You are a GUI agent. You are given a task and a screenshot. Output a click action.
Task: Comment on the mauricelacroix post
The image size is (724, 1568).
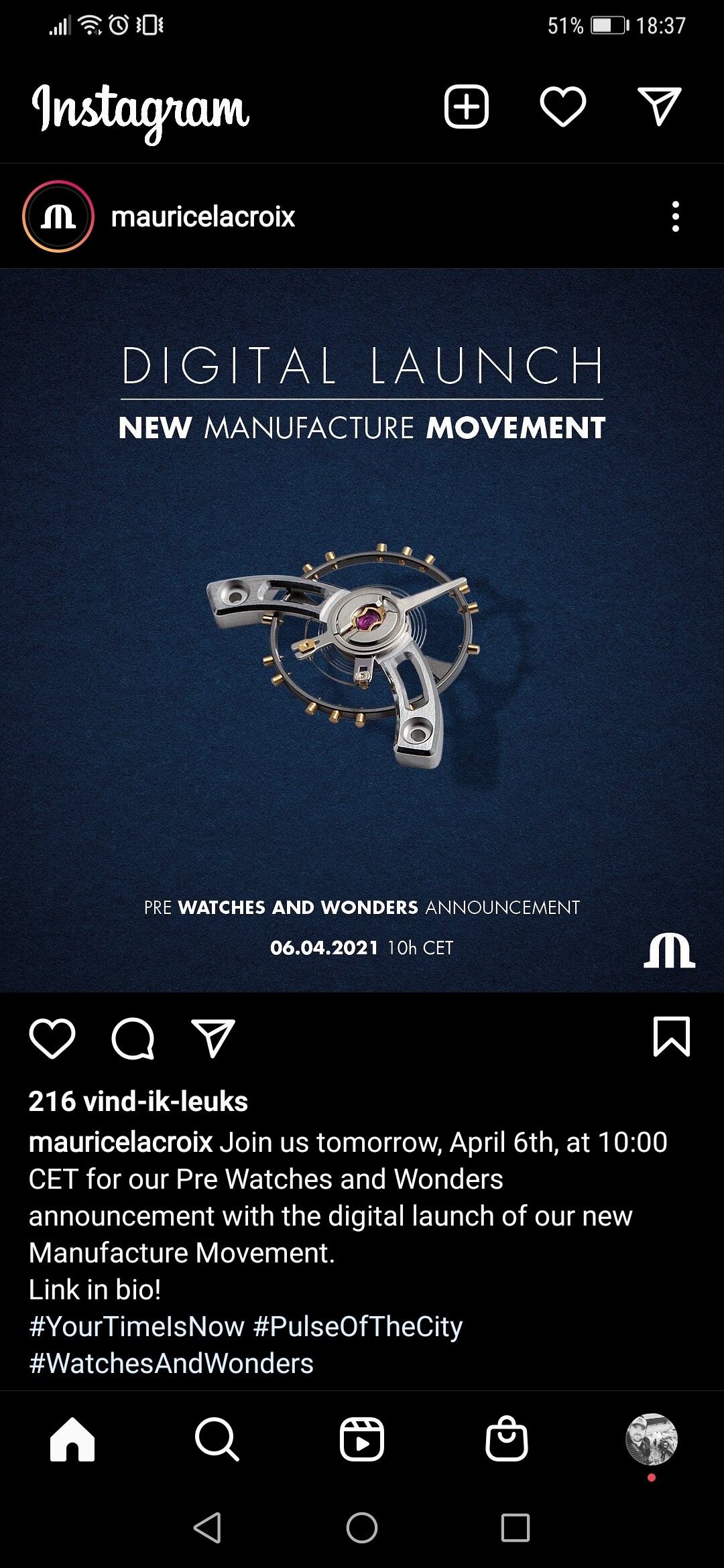133,1039
